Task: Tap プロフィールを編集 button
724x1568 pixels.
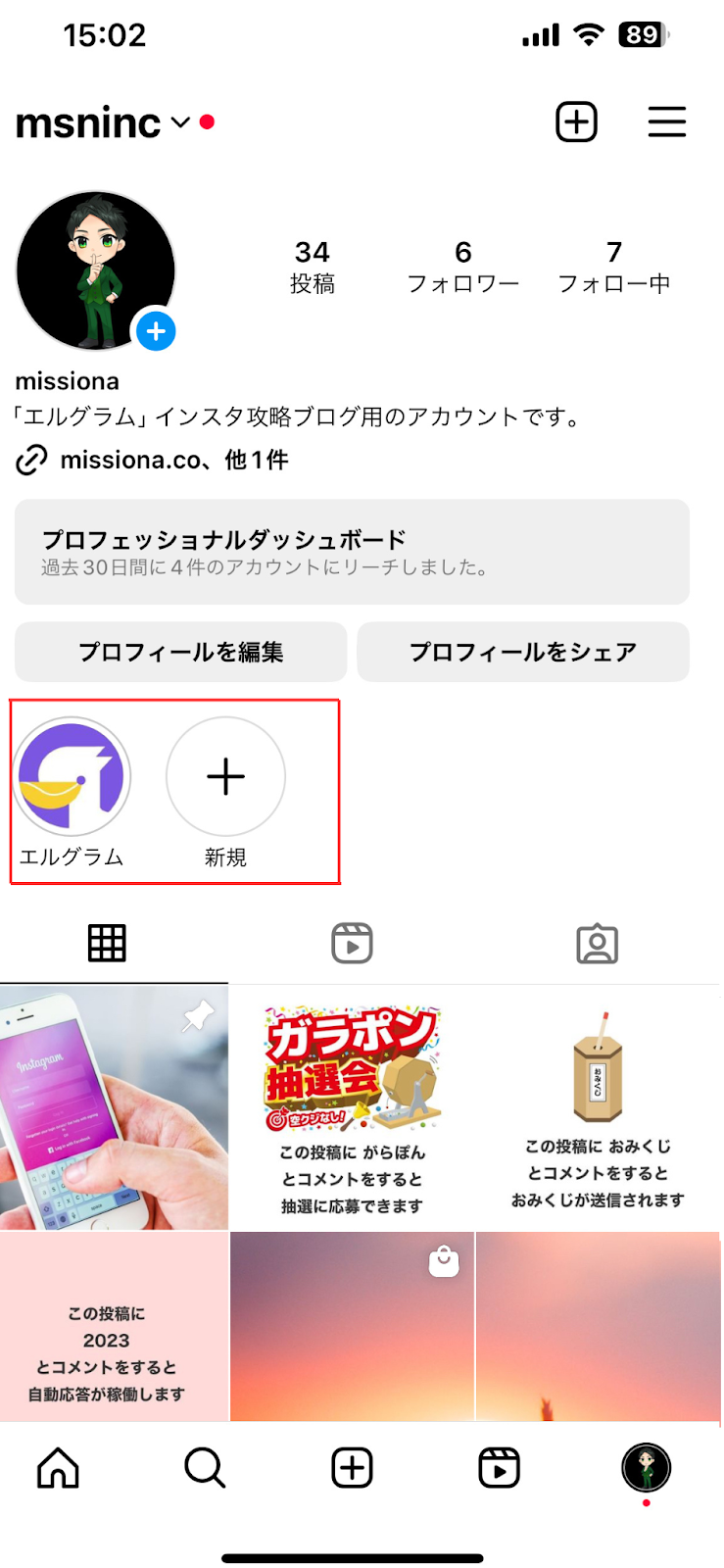Action: pos(181,652)
